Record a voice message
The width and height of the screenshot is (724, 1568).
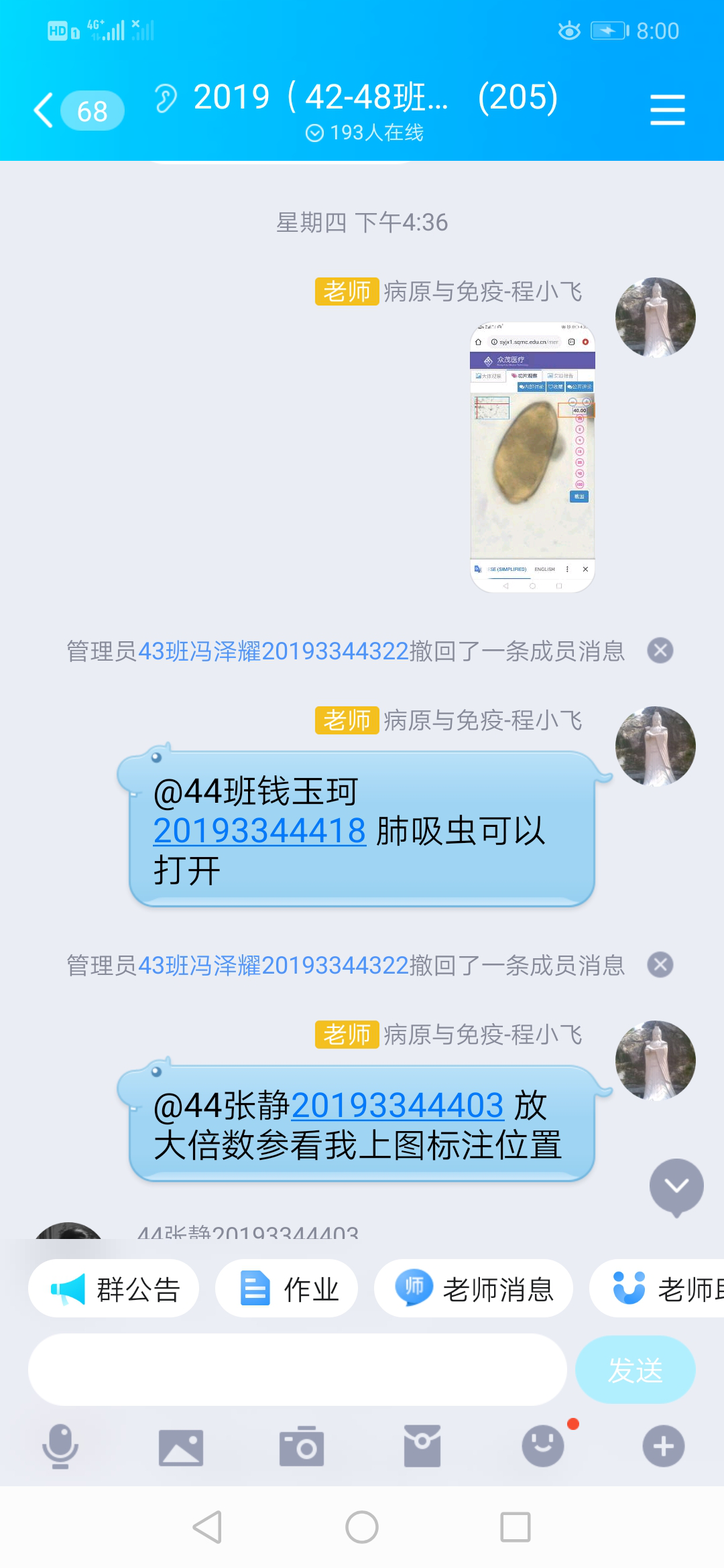point(60,1447)
